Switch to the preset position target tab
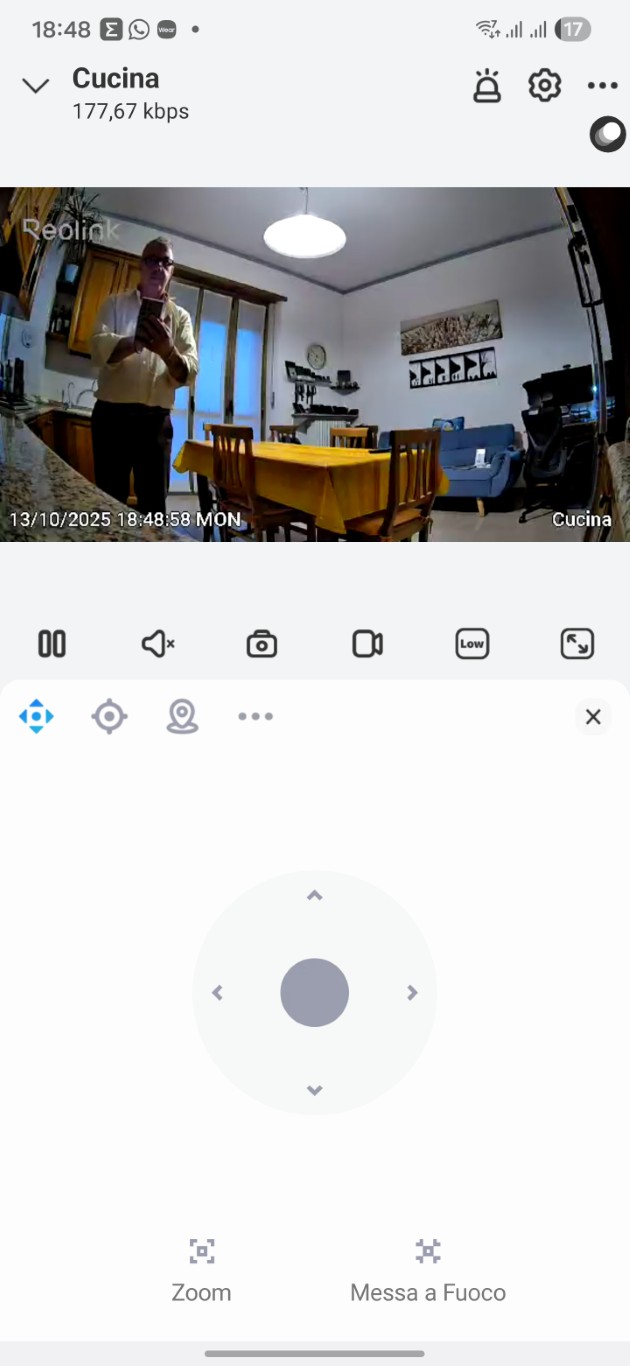Viewport: 630px width, 1366px height. pos(109,716)
